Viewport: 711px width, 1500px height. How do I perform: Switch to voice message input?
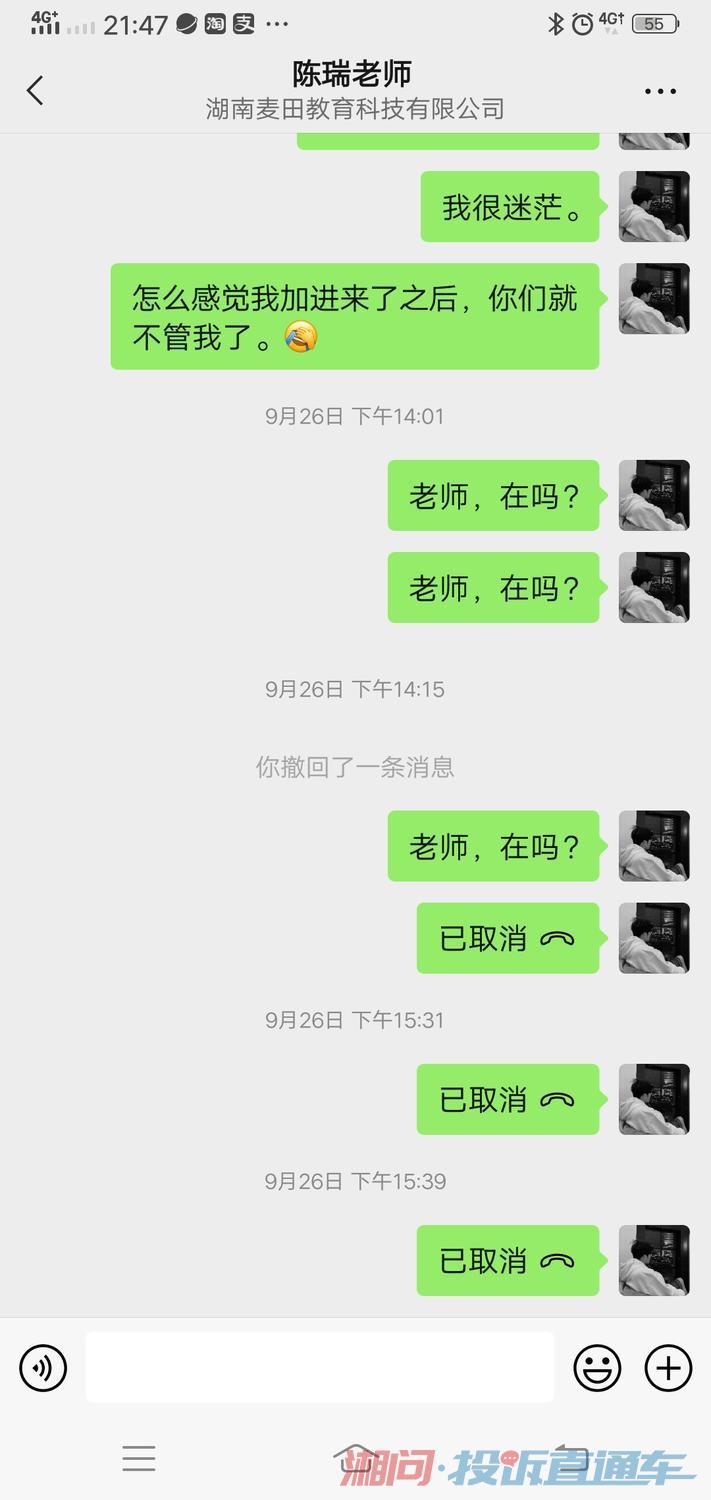pos(43,1367)
